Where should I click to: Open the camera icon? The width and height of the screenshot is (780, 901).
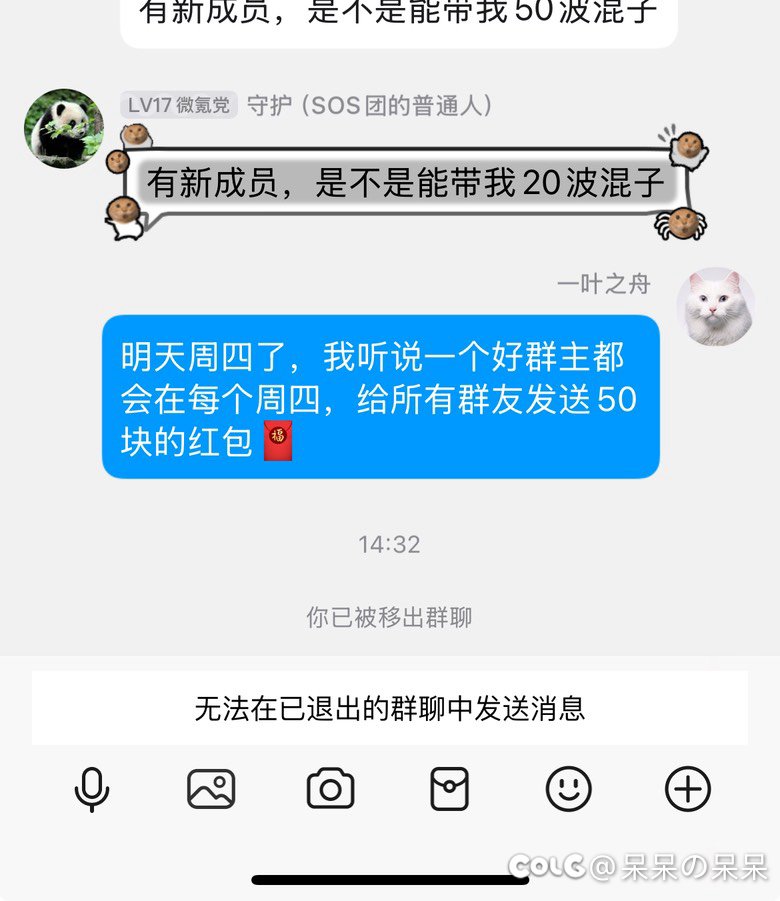click(x=330, y=789)
